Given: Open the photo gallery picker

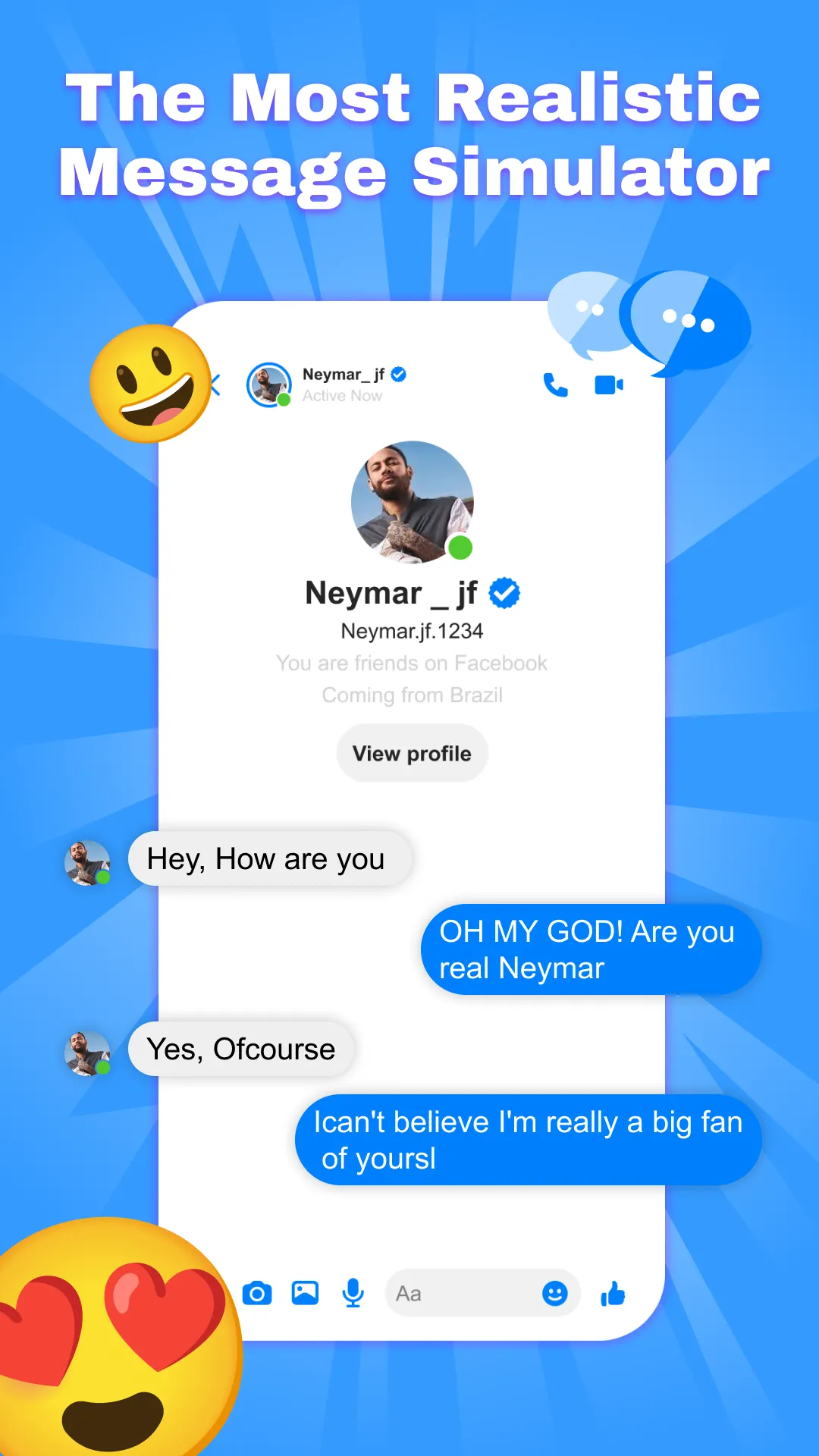Looking at the screenshot, I should pyautogui.click(x=304, y=1293).
